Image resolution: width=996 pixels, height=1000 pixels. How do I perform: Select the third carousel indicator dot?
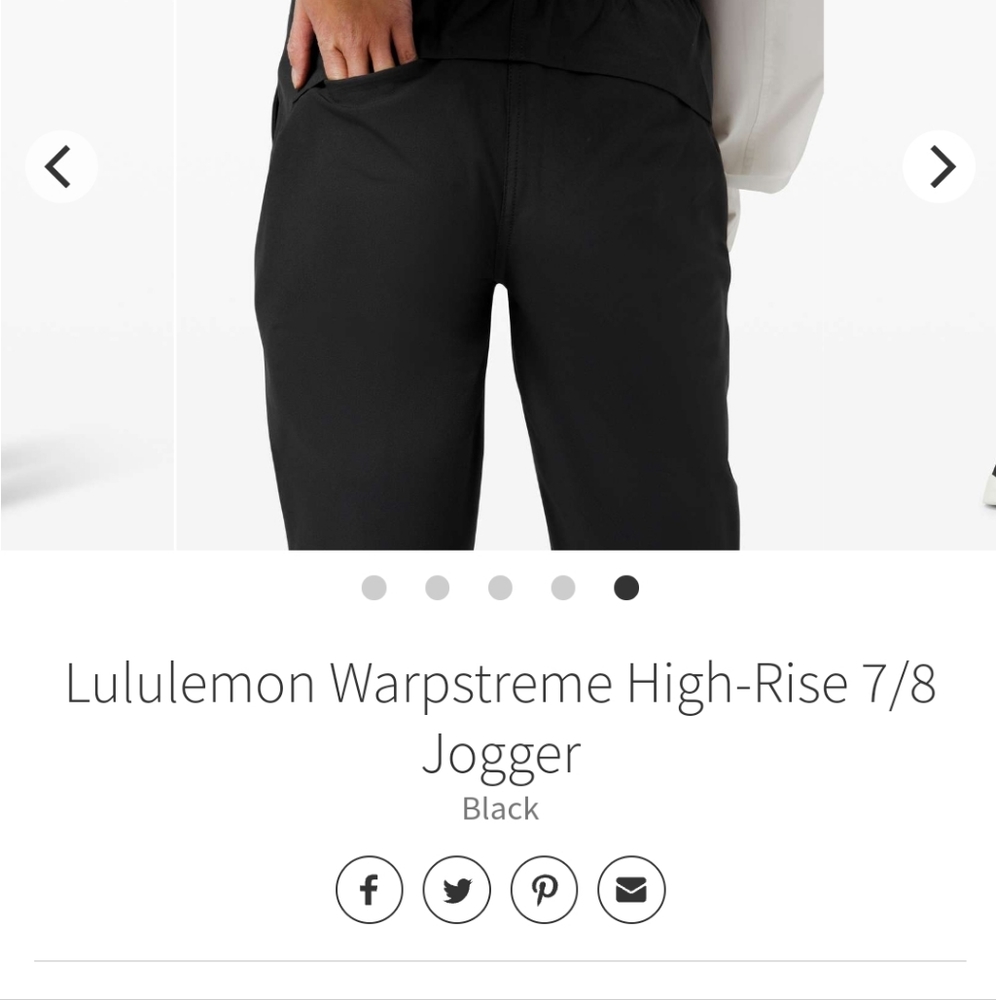499,590
